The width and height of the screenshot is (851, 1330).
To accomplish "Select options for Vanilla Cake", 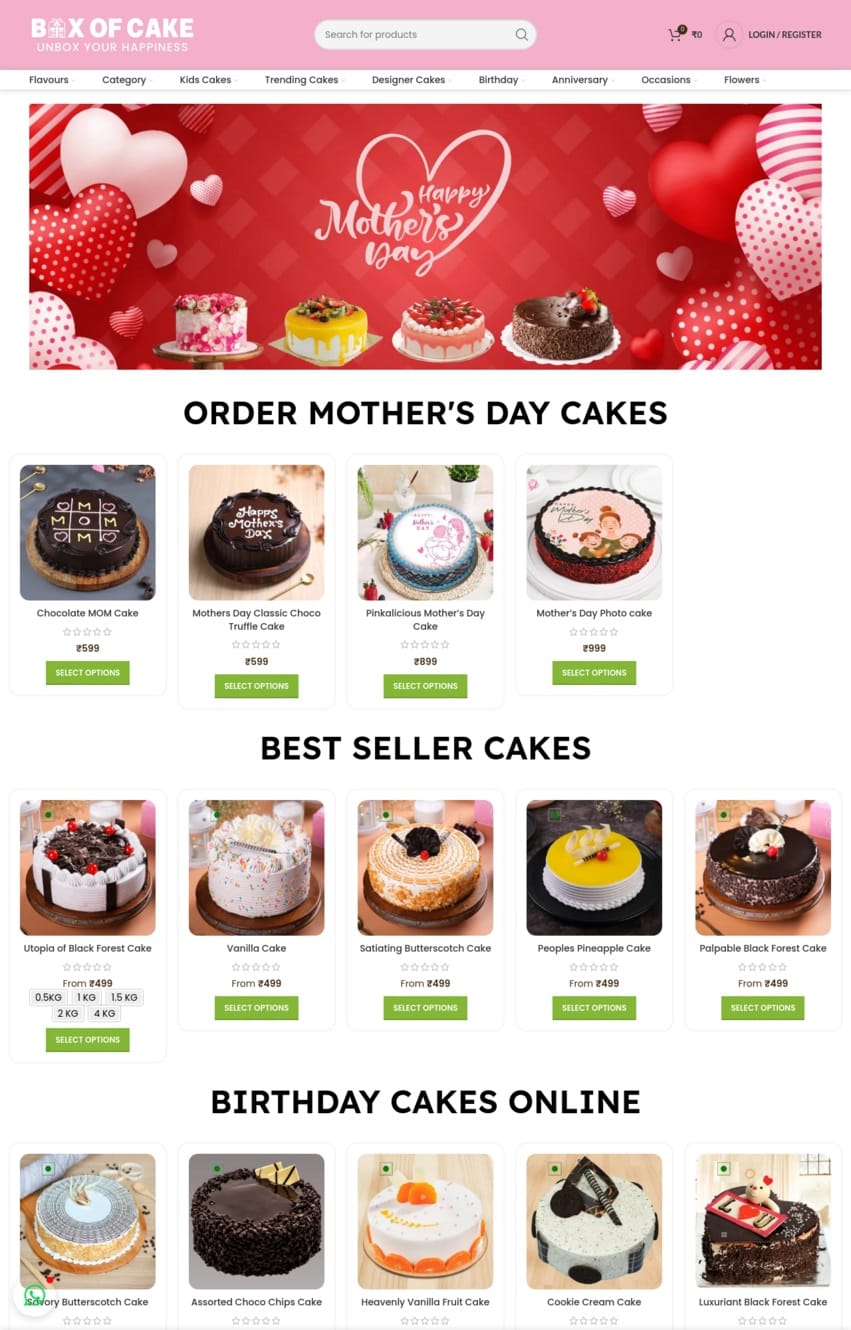I will coord(256,1008).
